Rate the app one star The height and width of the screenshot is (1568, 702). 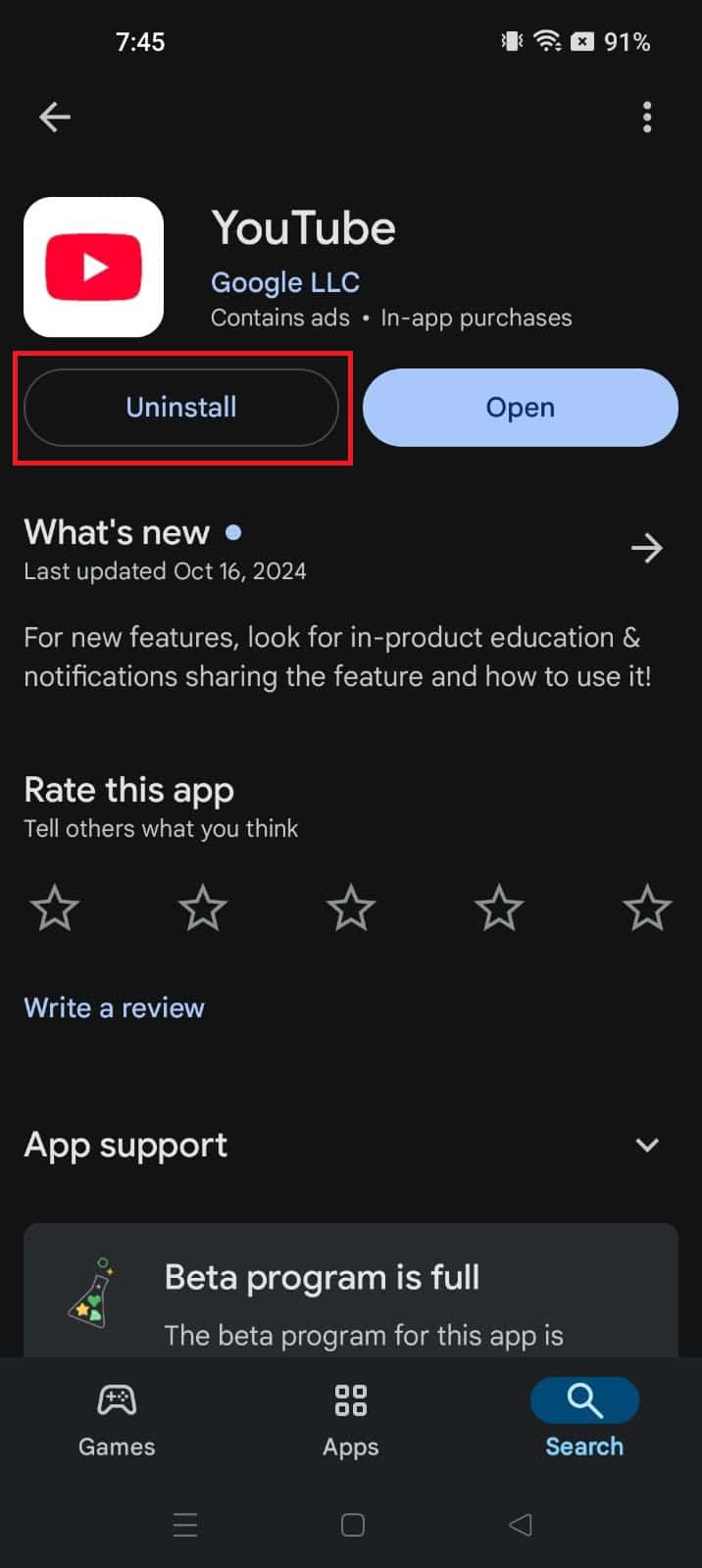click(x=55, y=907)
